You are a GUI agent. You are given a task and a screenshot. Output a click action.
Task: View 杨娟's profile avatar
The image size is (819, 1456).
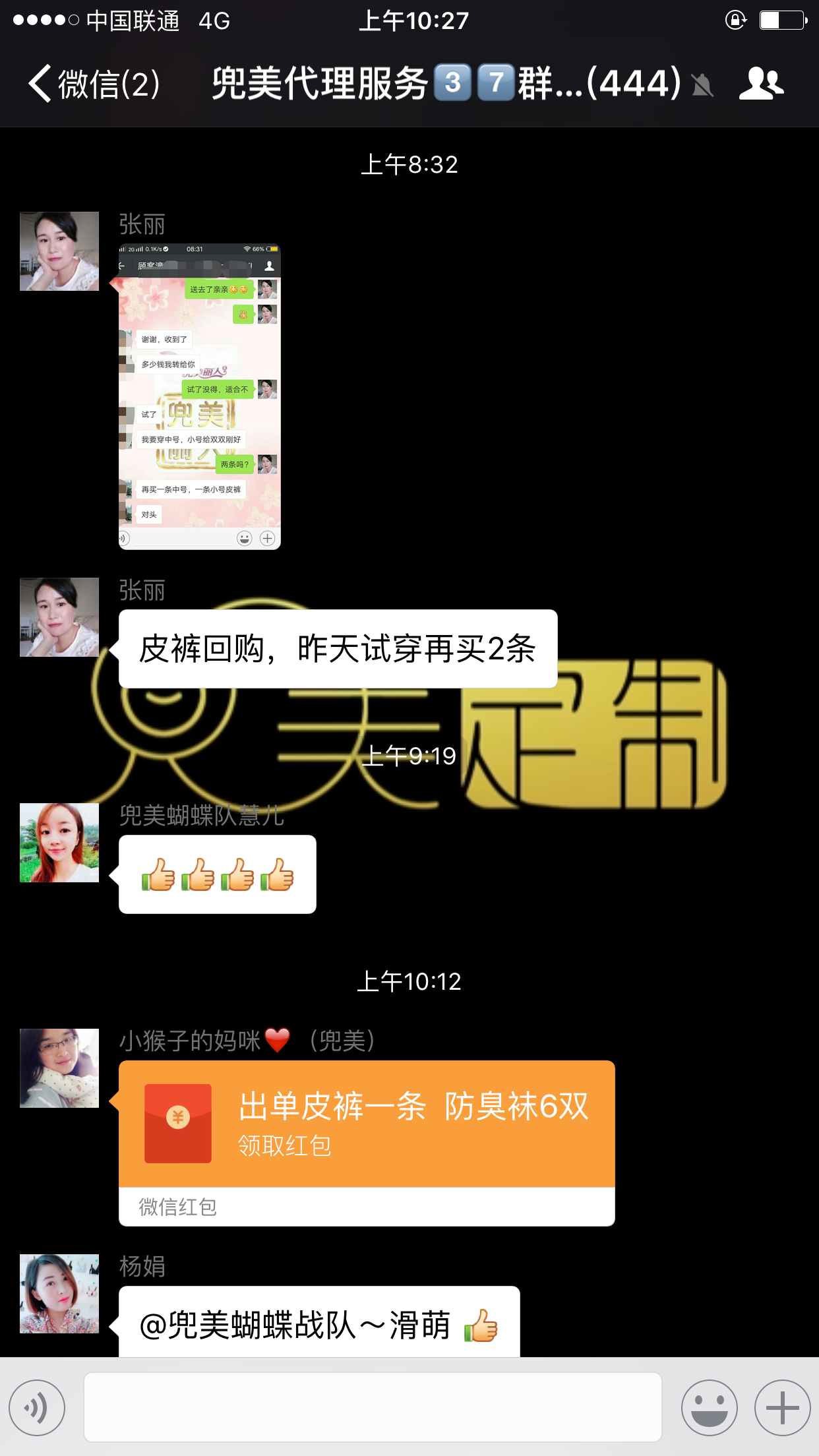(59, 1294)
